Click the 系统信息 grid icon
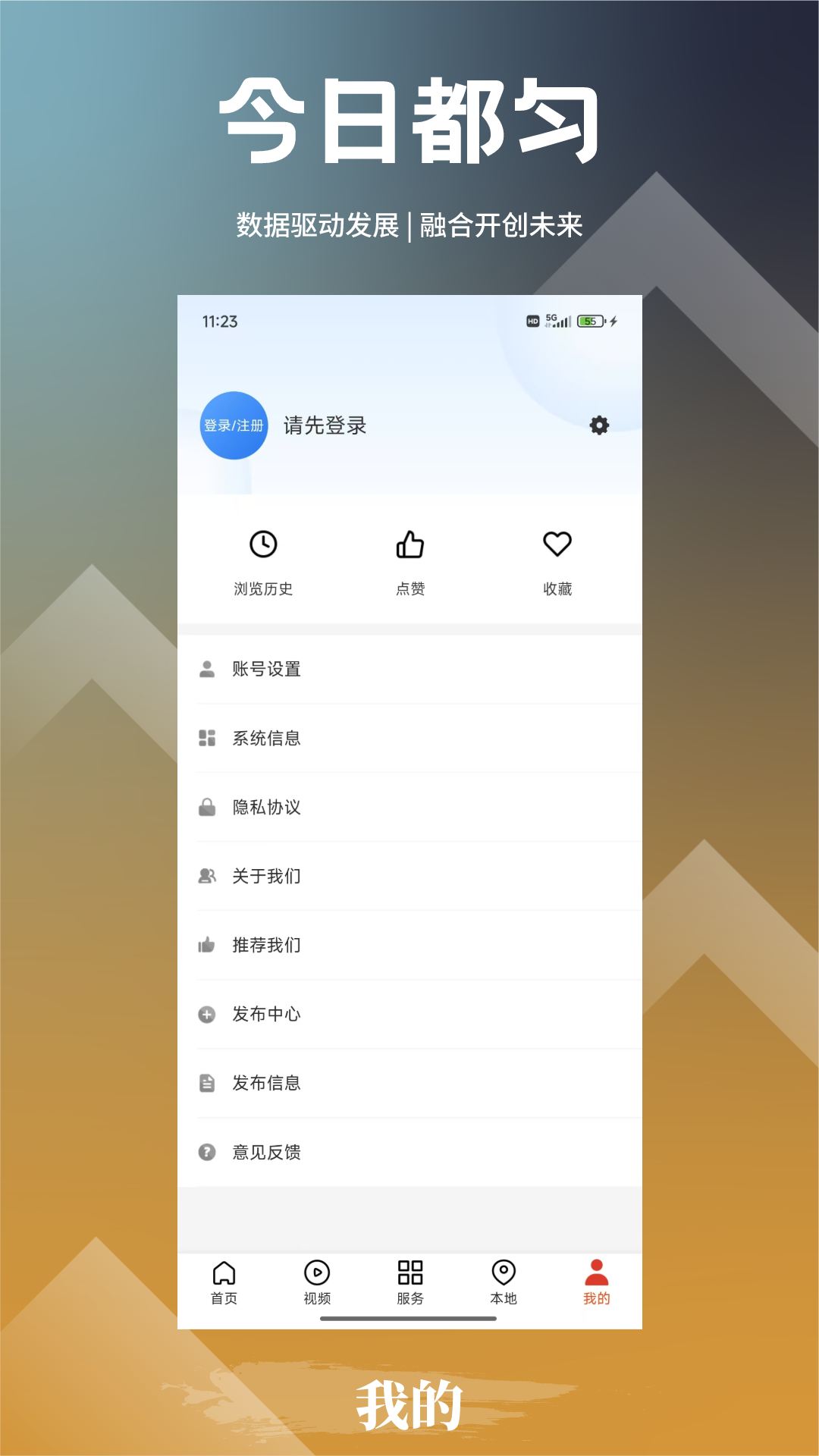This screenshot has height=1456, width=819. pyautogui.click(x=206, y=738)
